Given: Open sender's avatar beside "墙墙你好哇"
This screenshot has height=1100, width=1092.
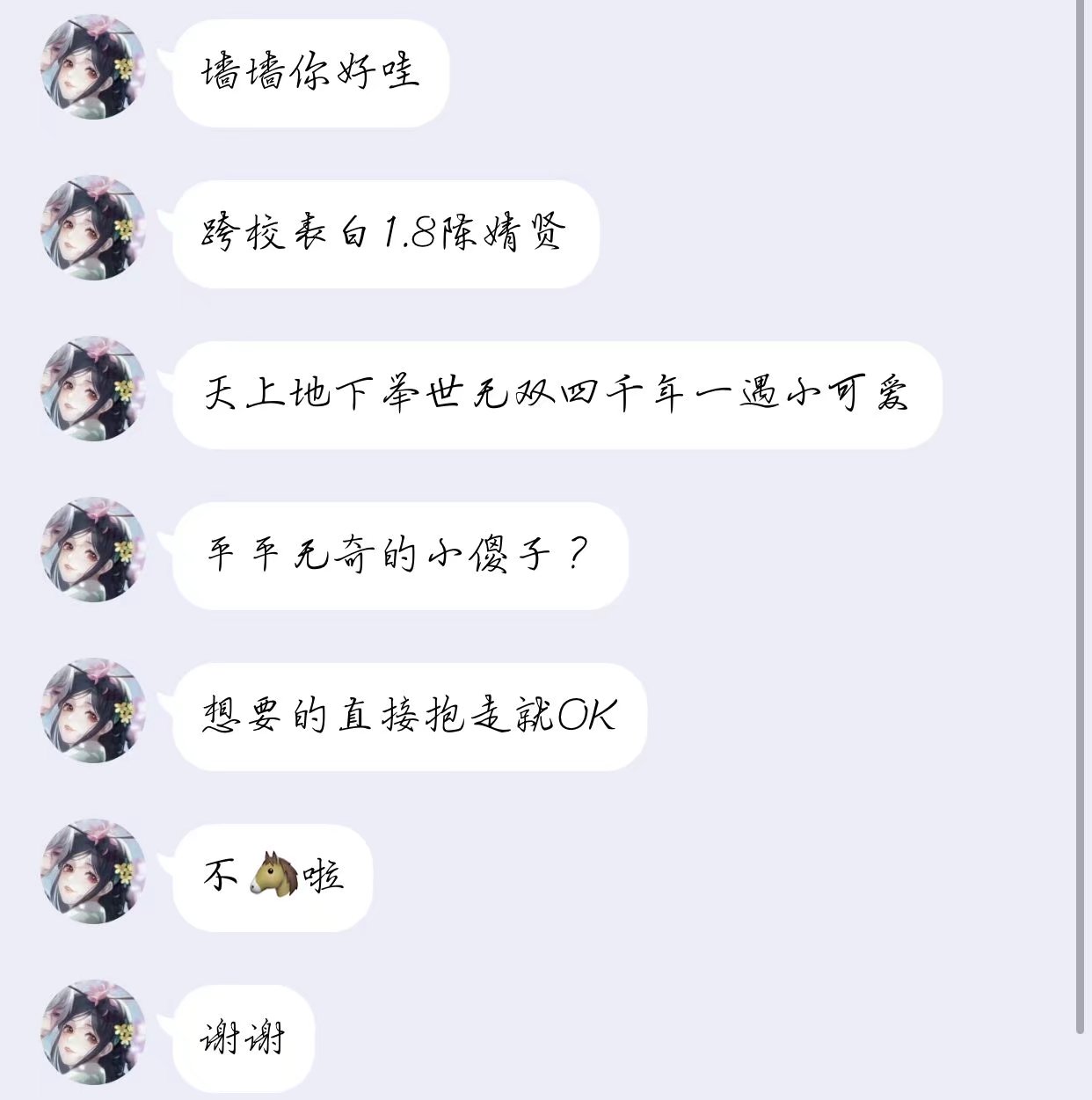Looking at the screenshot, I should [x=93, y=69].
